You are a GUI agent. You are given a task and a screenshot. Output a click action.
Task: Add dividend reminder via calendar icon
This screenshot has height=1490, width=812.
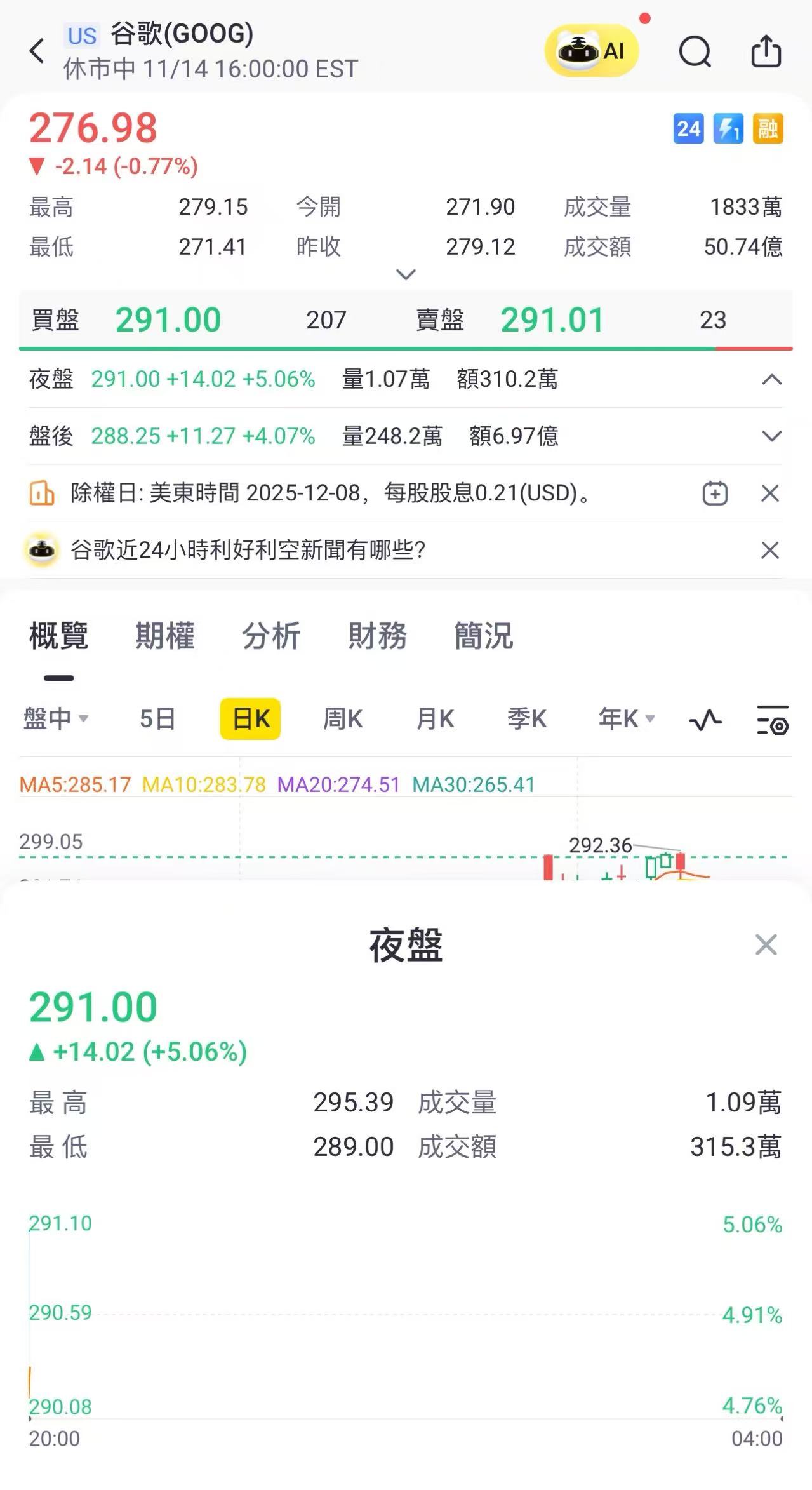click(714, 493)
